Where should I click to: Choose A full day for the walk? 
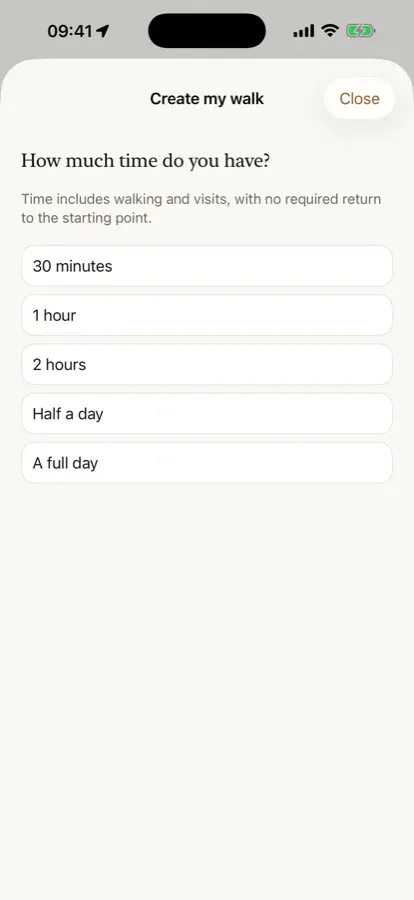207,463
